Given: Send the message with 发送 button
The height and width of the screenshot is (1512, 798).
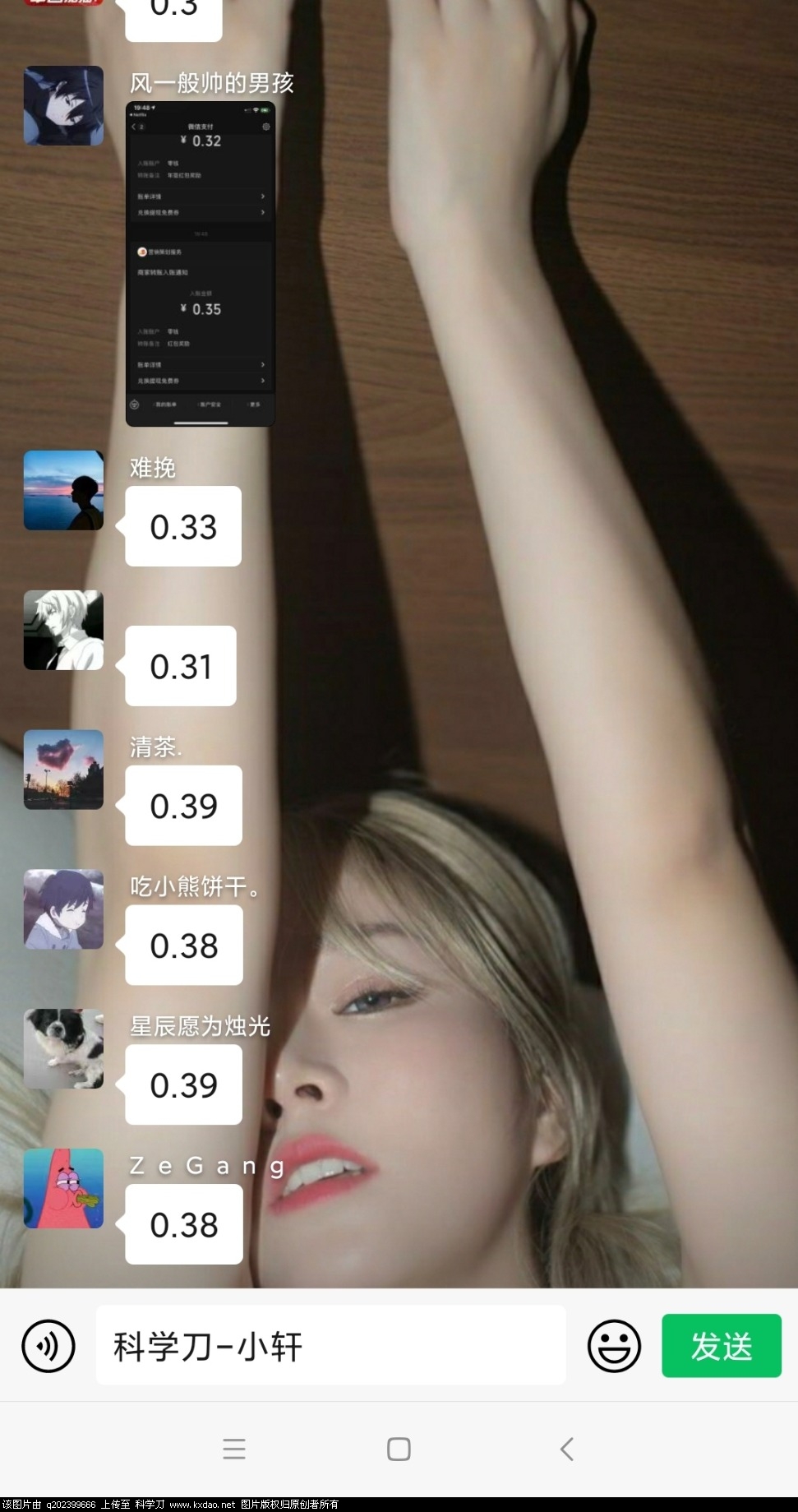Looking at the screenshot, I should pos(721,1346).
